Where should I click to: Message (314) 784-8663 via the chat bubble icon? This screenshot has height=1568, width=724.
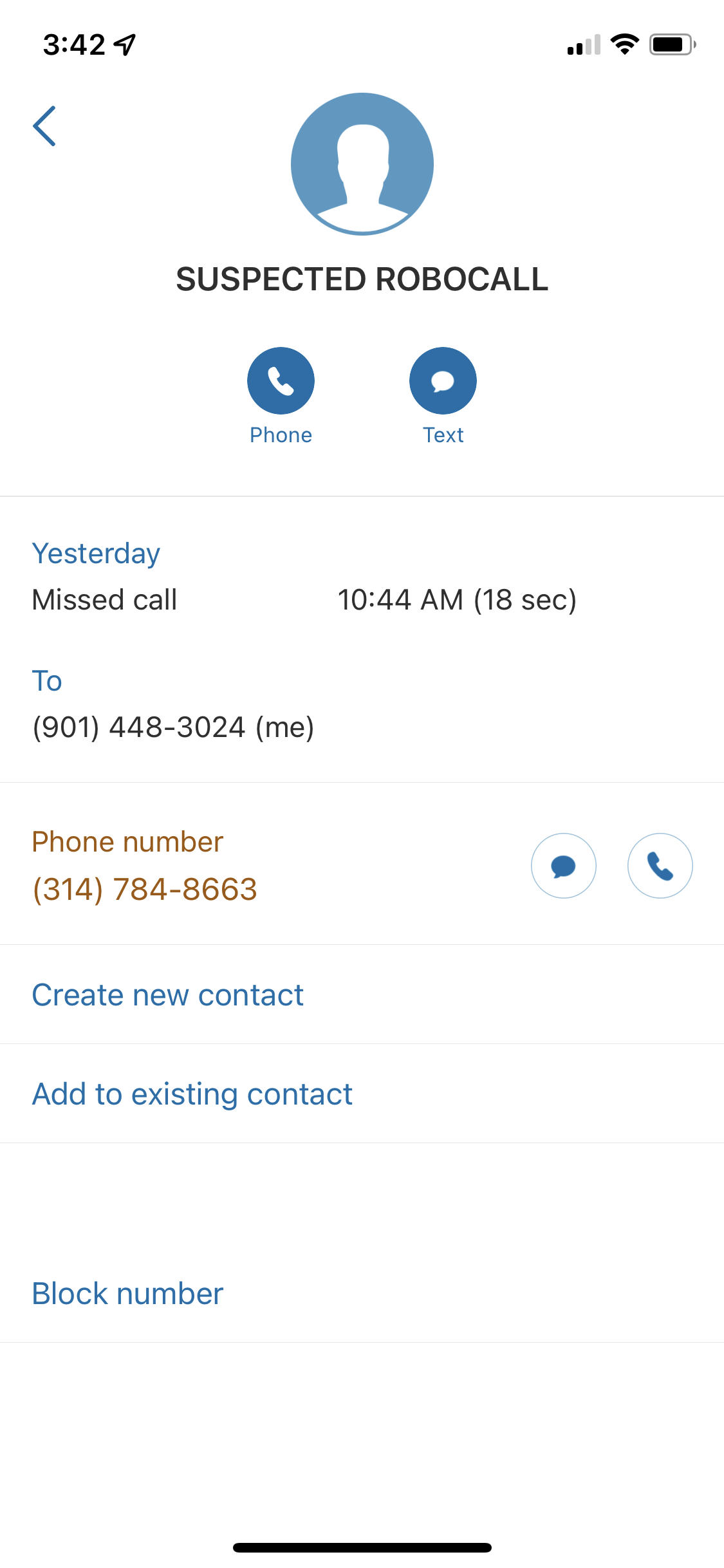564,866
